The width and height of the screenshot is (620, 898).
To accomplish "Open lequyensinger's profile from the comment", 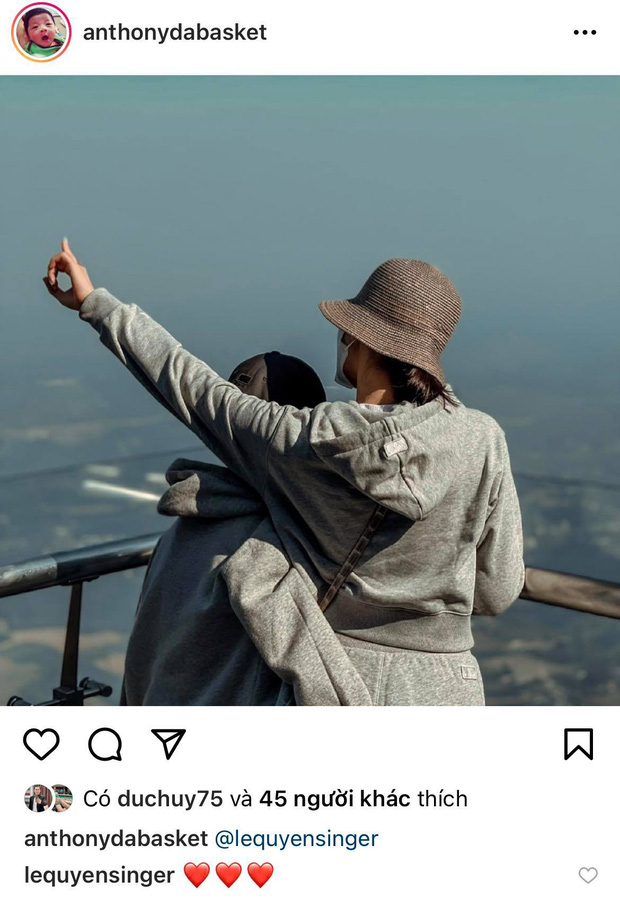I will [x=99, y=875].
